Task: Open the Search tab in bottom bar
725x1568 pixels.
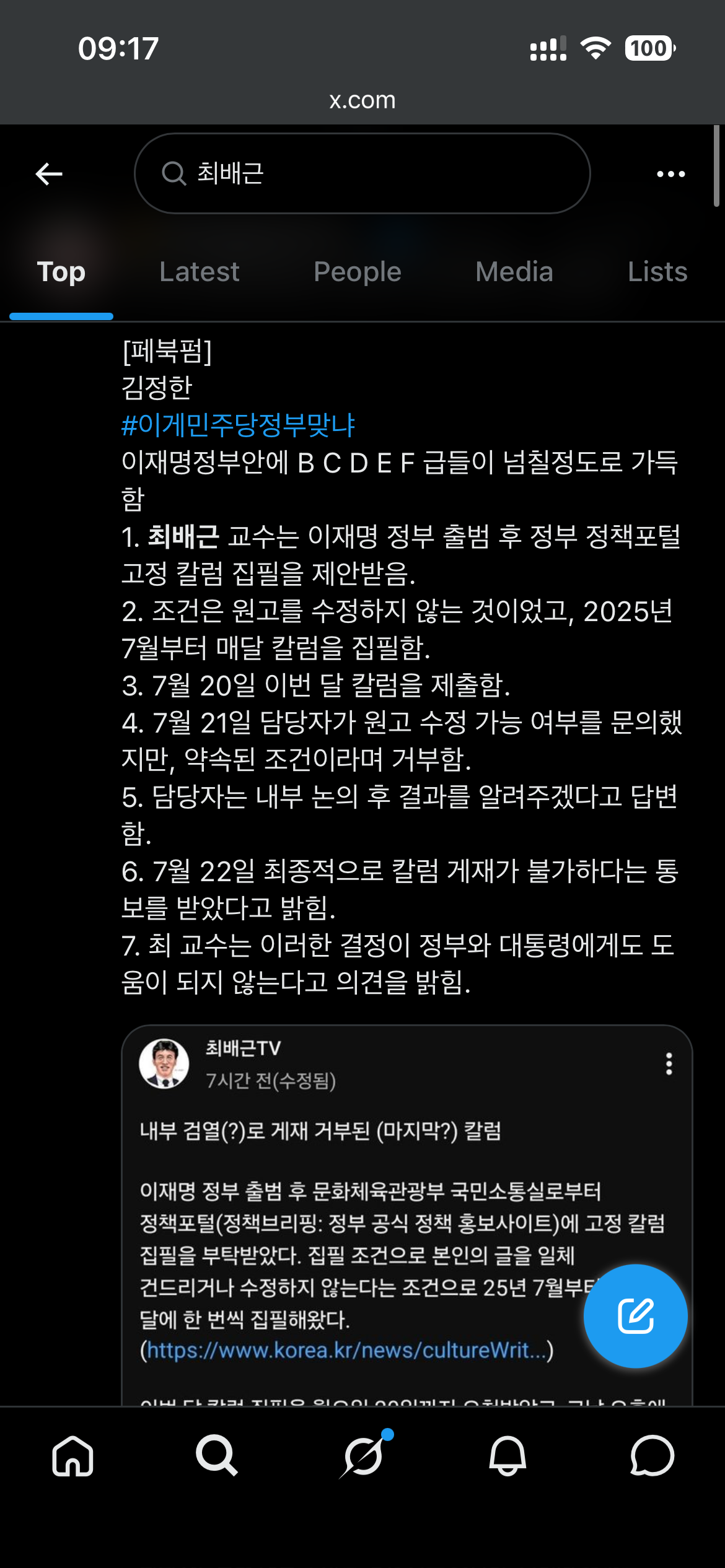Action: click(217, 1456)
